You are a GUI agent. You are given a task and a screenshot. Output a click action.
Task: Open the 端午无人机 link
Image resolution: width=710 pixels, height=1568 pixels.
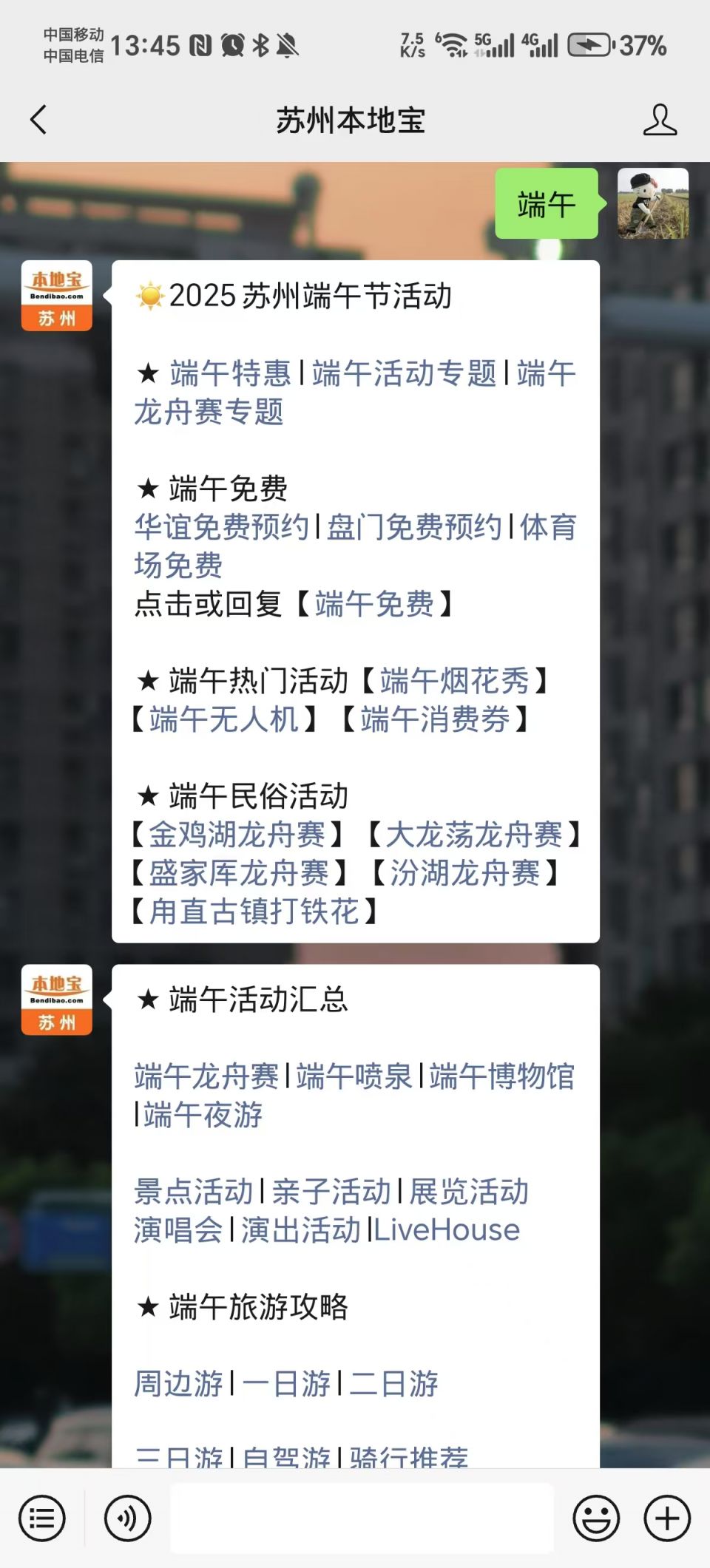coord(223,719)
